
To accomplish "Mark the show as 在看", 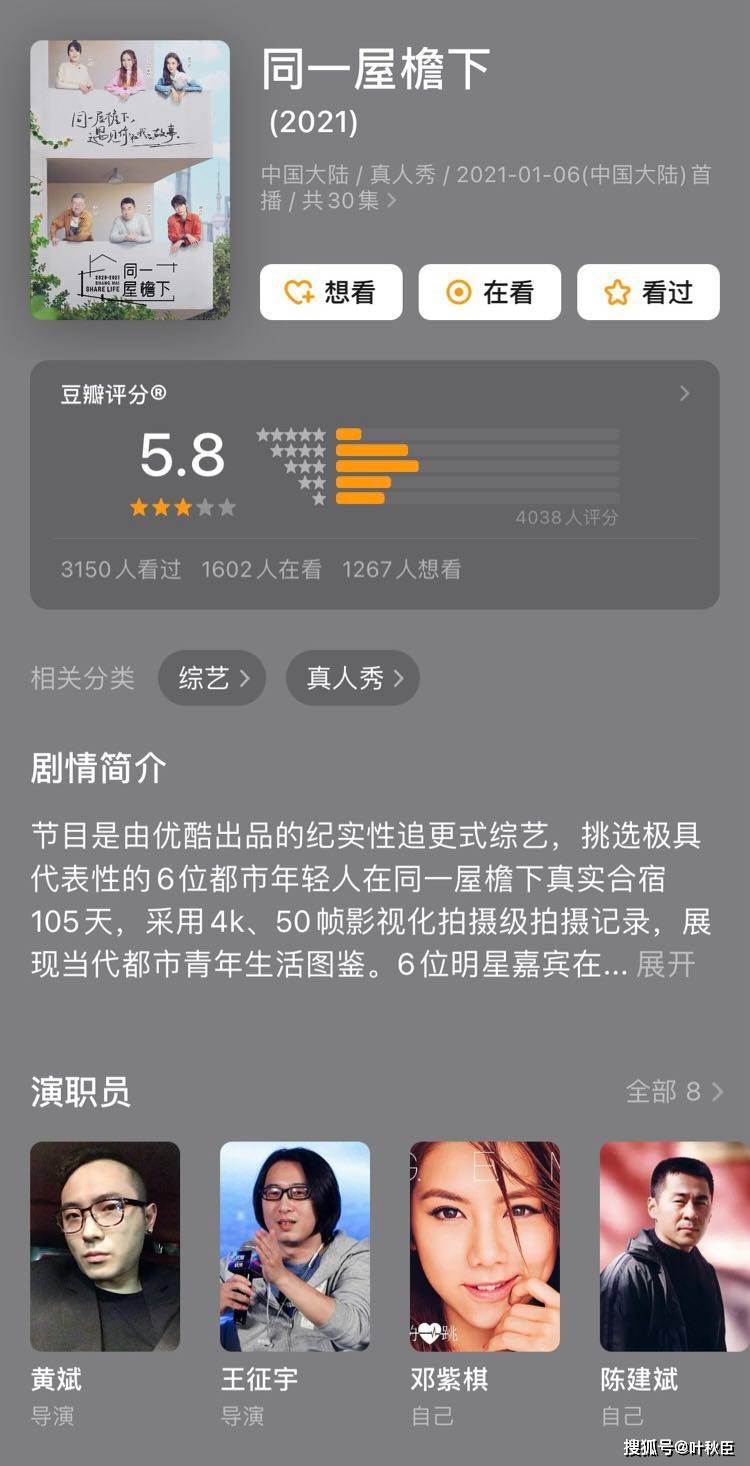I will click(x=489, y=292).
